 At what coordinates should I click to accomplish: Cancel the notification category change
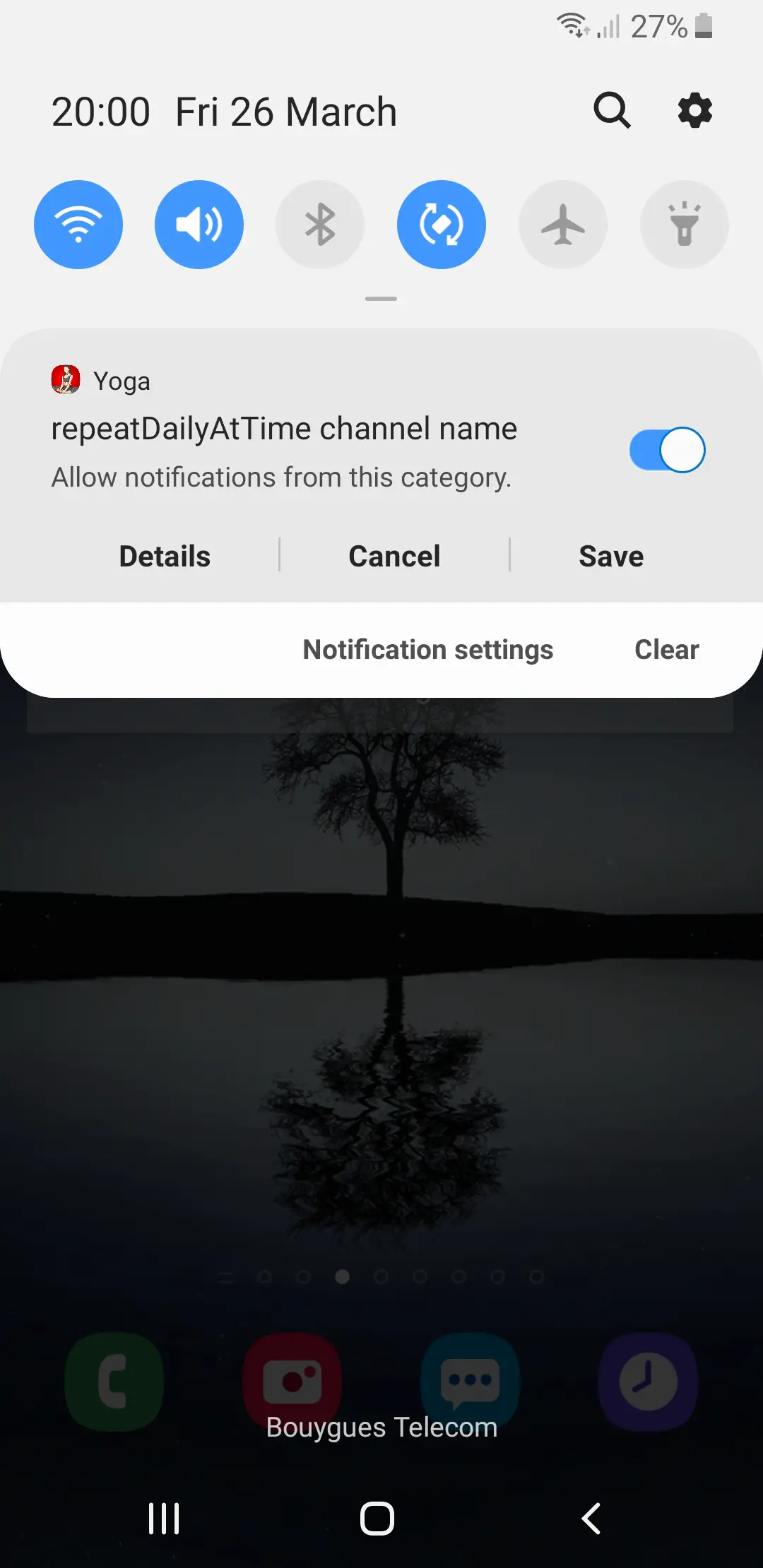[x=394, y=556]
